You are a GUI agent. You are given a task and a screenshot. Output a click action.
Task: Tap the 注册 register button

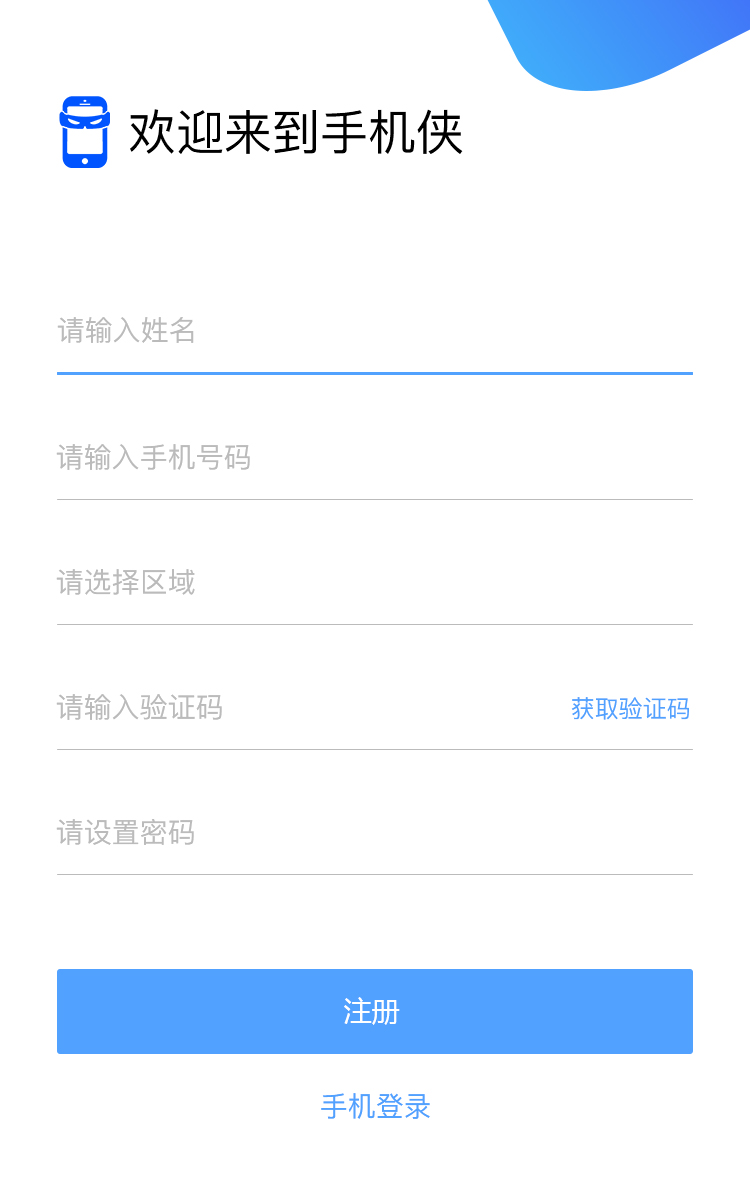click(x=374, y=1011)
